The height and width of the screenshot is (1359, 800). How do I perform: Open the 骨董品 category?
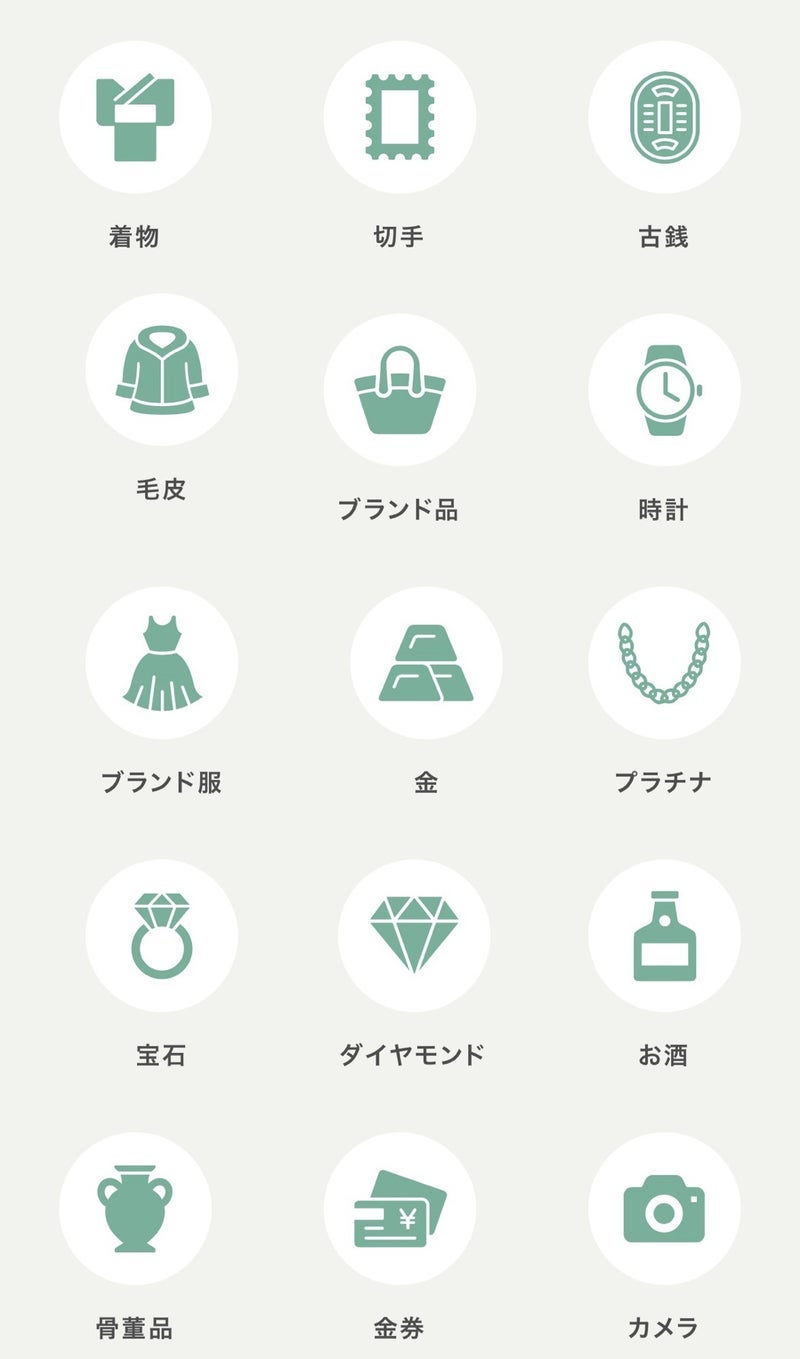point(135,1208)
